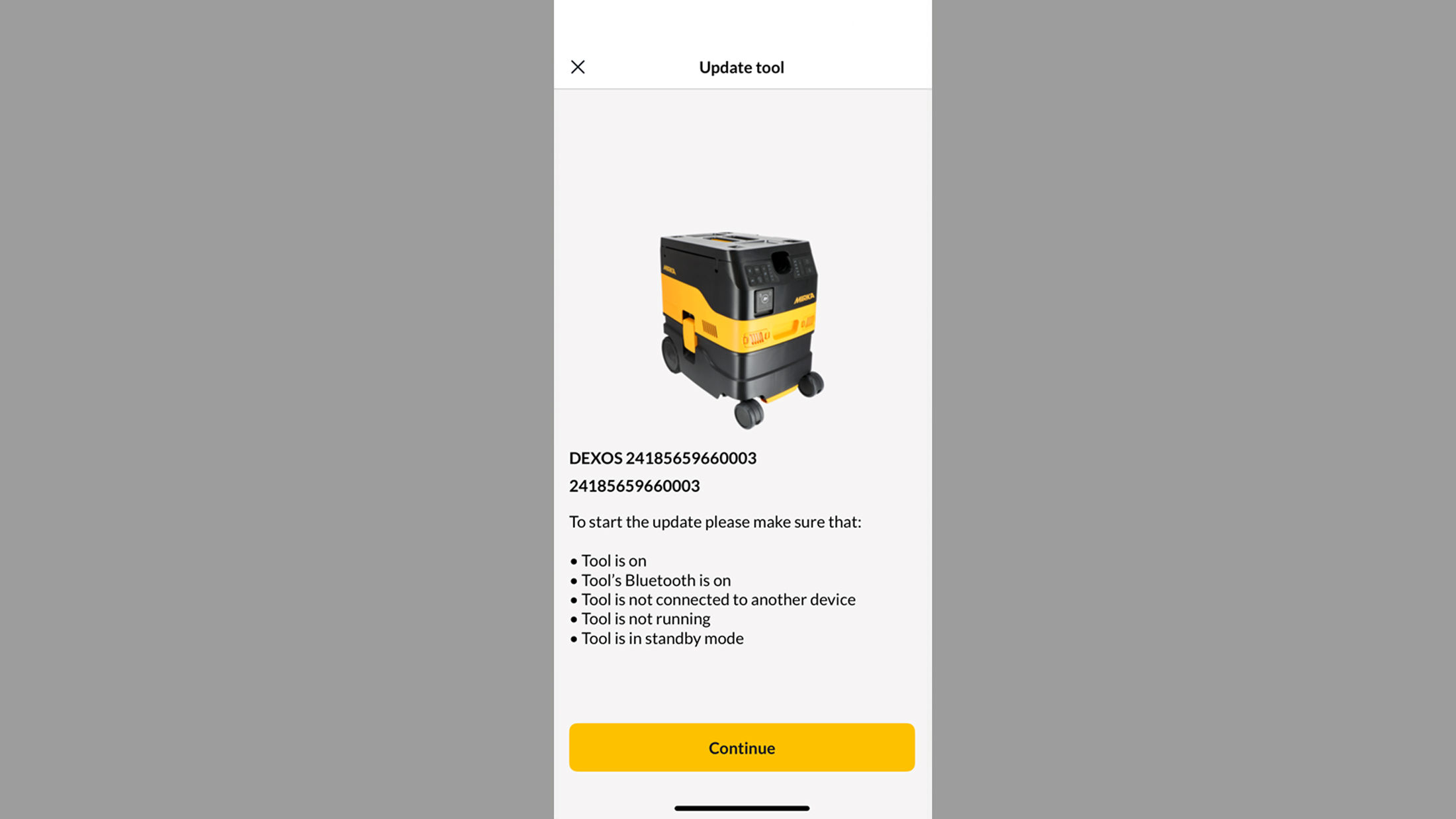Tap Continue to start the update
This screenshot has width=1456, height=819.
741,747
